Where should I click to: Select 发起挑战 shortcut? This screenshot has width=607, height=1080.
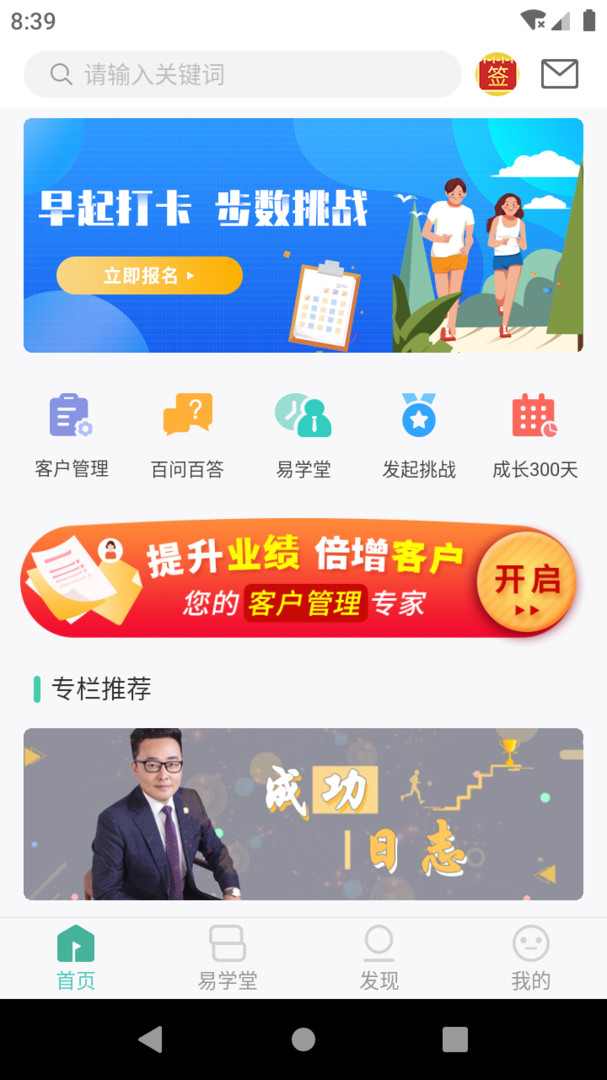[x=419, y=435]
